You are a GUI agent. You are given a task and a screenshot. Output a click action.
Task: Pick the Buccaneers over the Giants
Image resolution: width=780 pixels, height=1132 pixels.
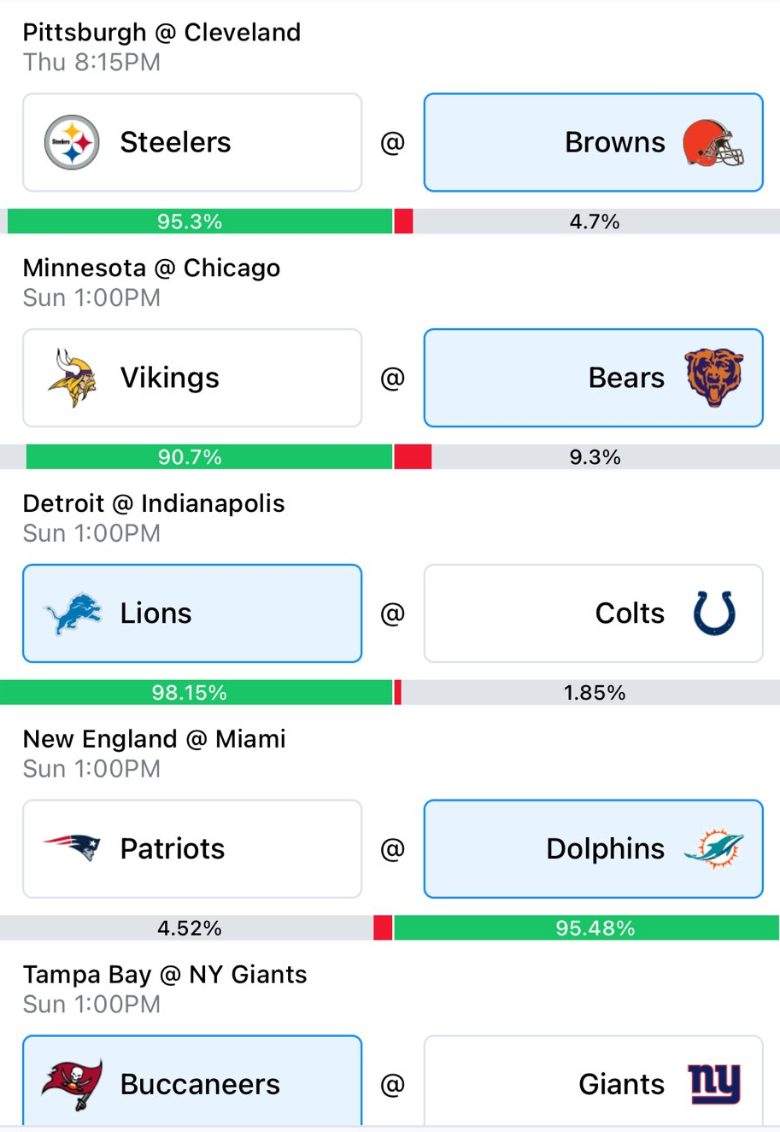click(x=192, y=1081)
